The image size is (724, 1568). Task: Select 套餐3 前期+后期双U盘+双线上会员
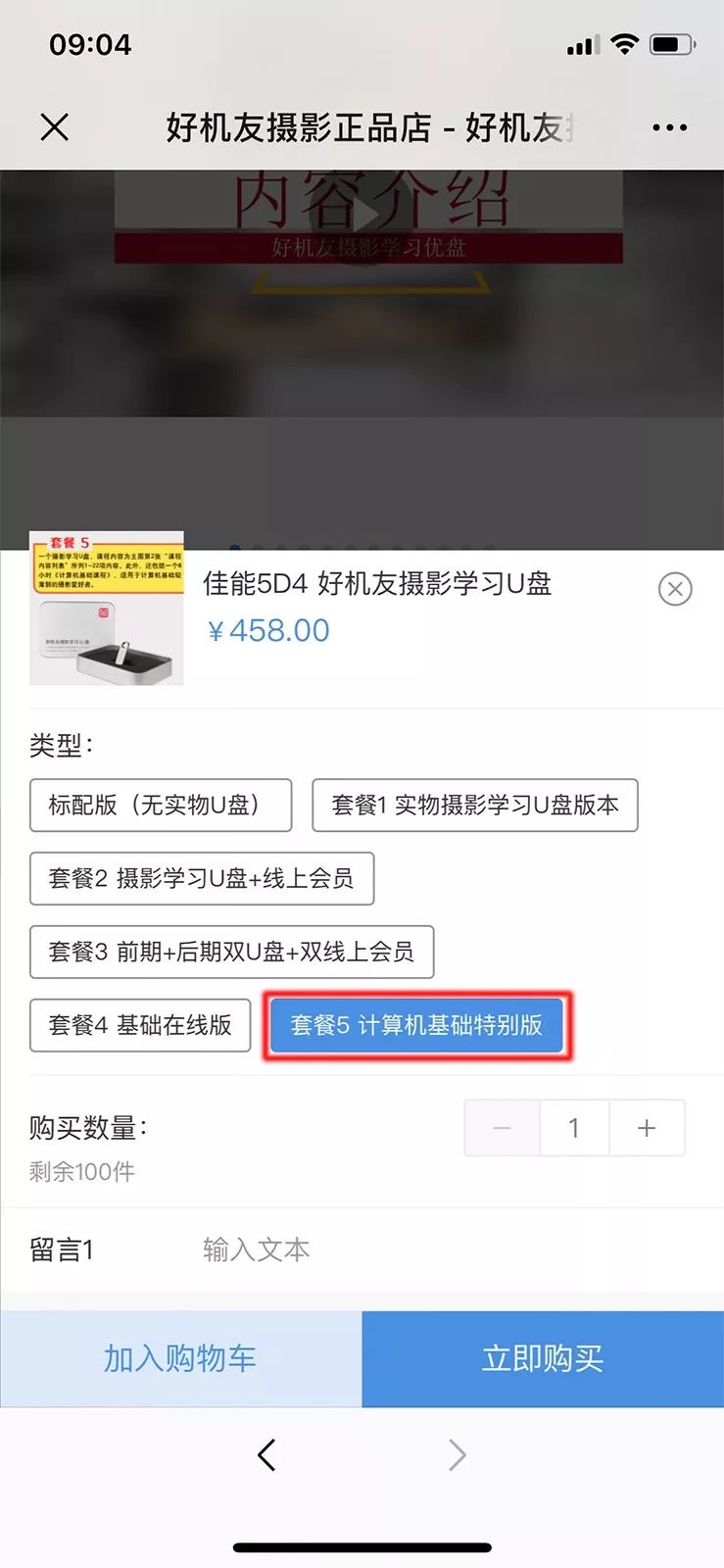[x=232, y=952]
